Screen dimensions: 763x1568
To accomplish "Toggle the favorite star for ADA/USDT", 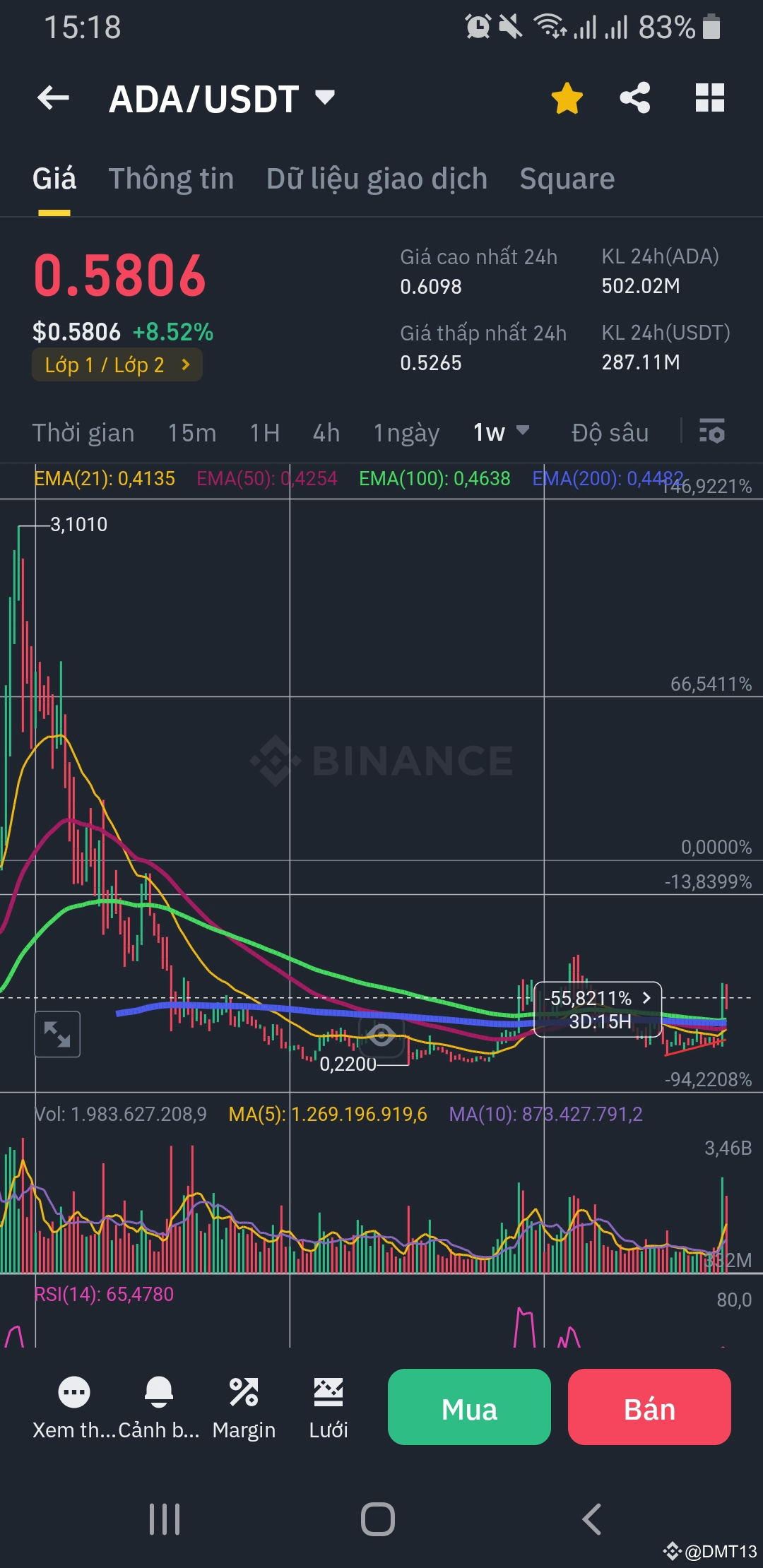I will 567,97.
